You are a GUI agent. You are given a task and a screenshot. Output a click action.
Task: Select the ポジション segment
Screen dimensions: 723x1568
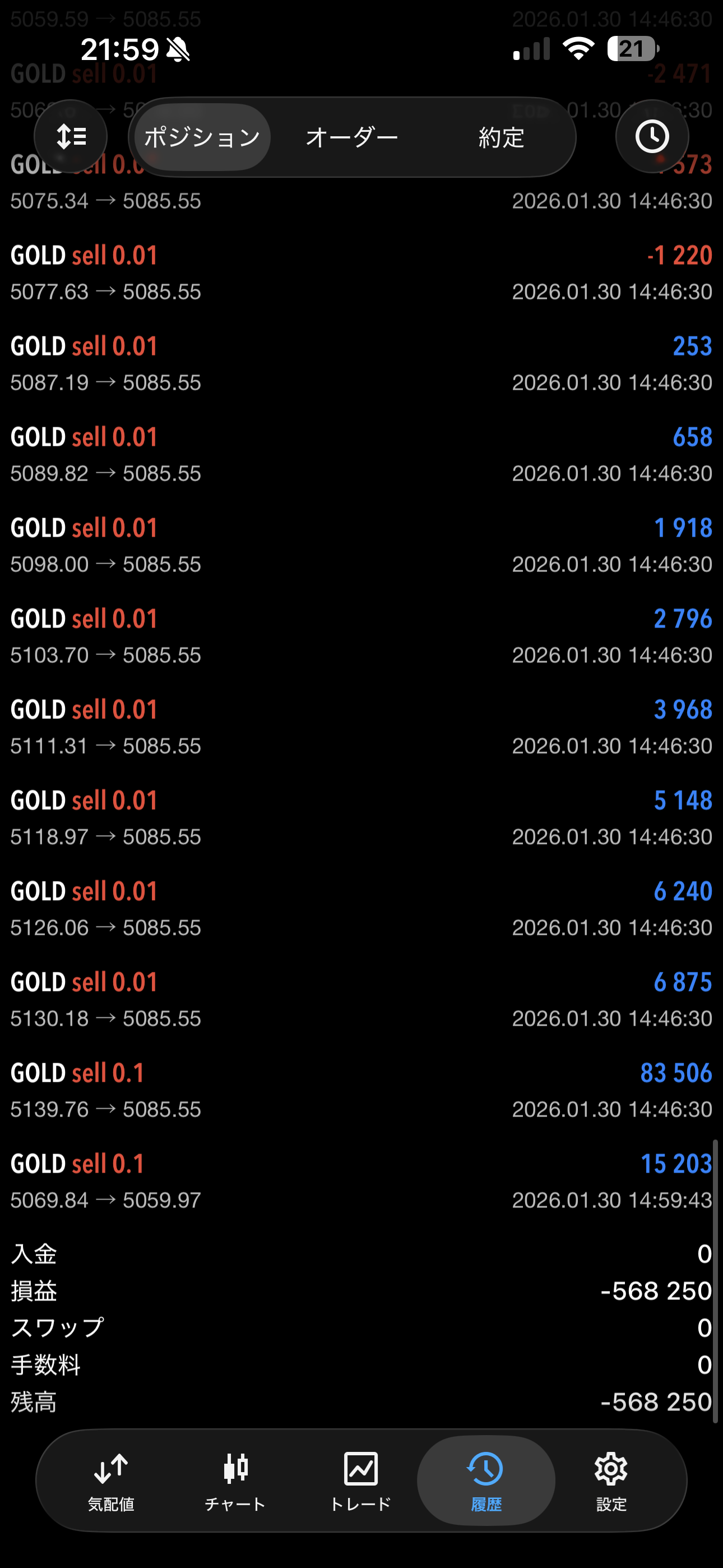tap(202, 137)
